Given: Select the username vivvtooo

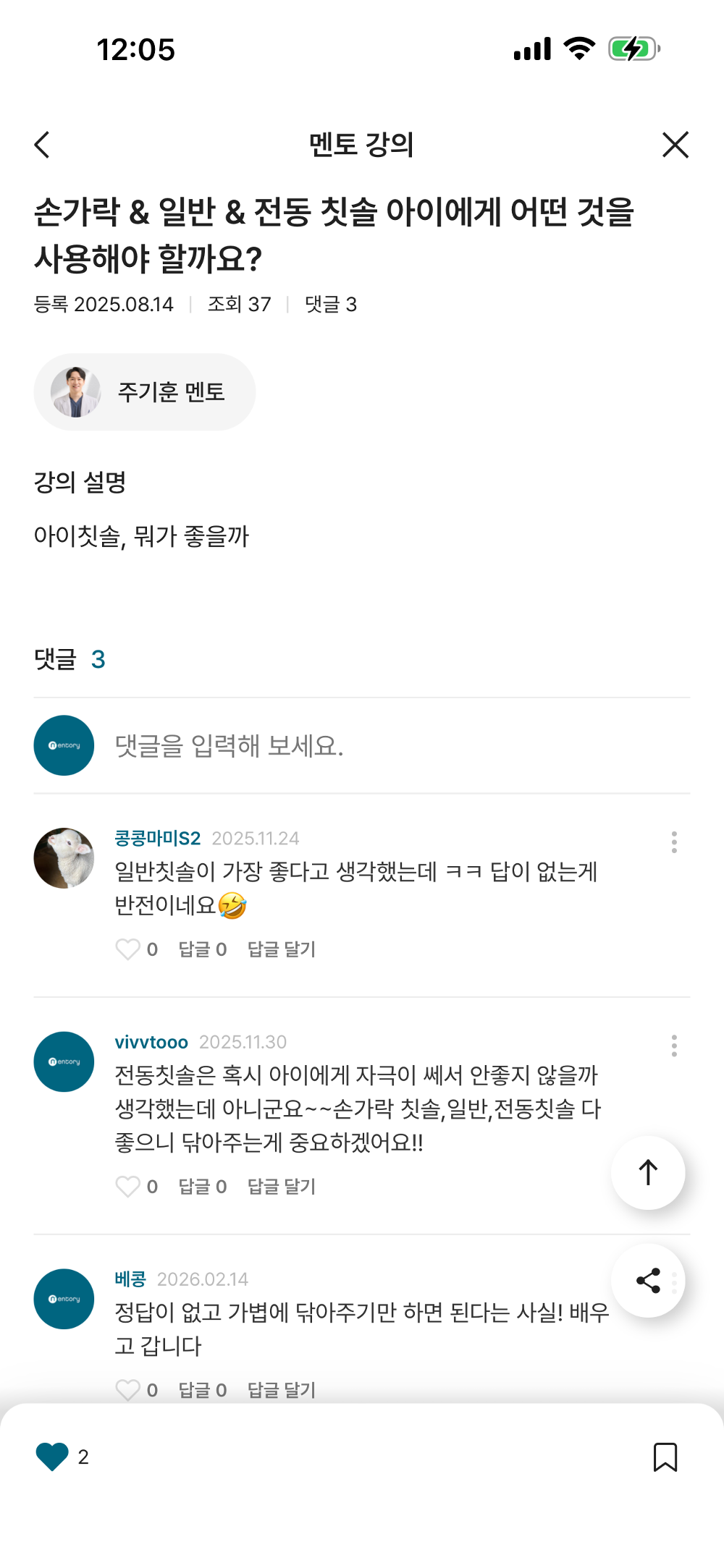Looking at the screenshot, I should tap(151, 1042).
